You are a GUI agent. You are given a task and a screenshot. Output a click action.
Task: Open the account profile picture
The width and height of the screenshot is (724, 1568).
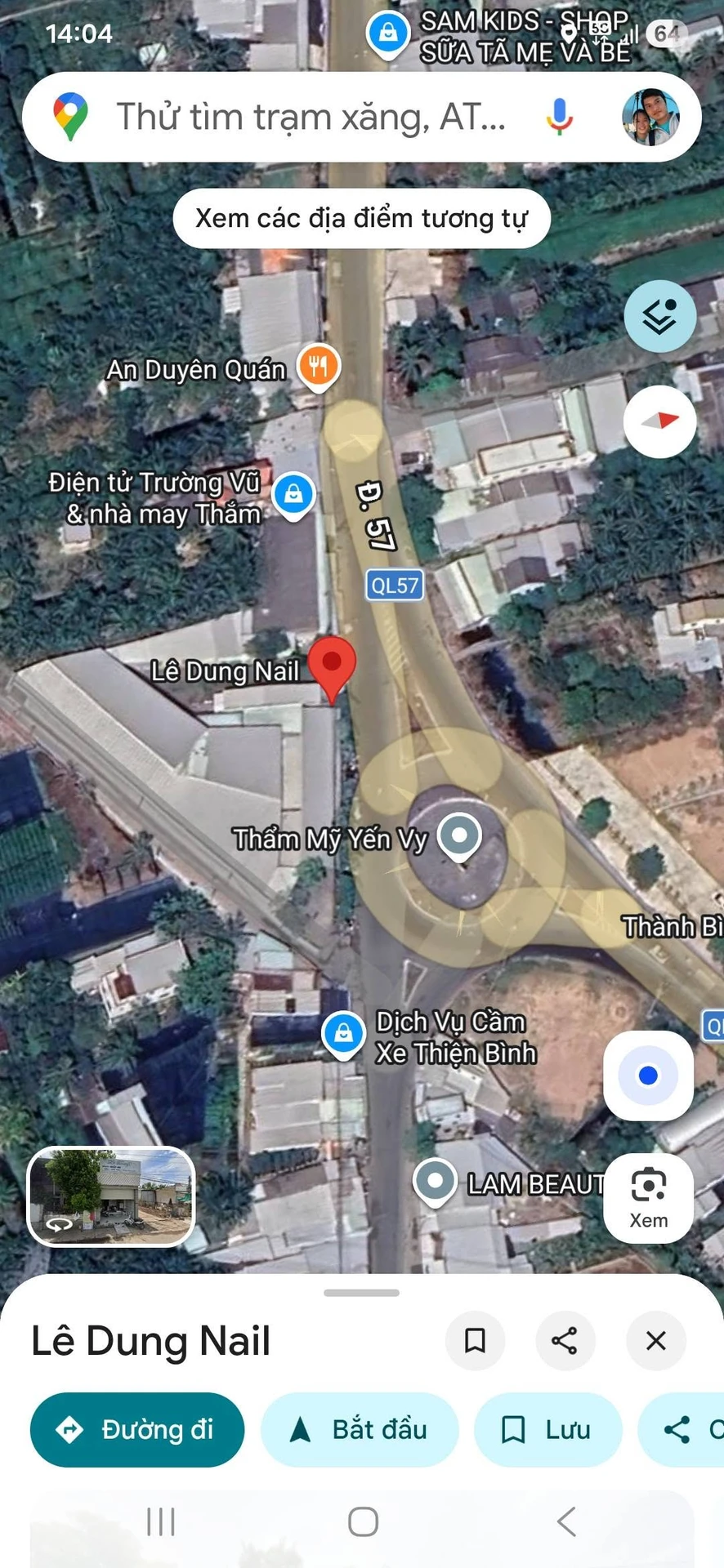coord(650,117)
